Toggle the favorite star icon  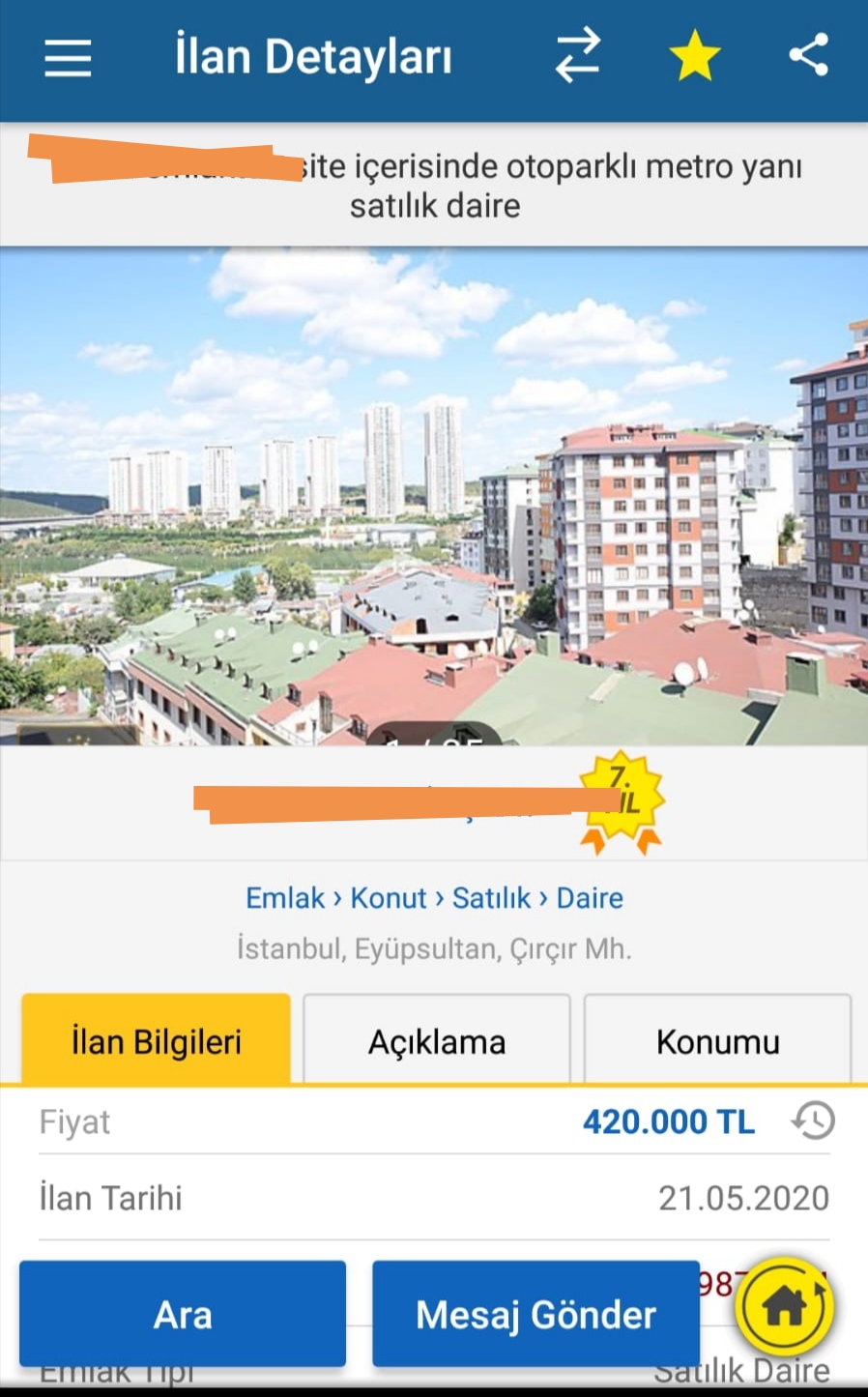click(x=695, y=56)
